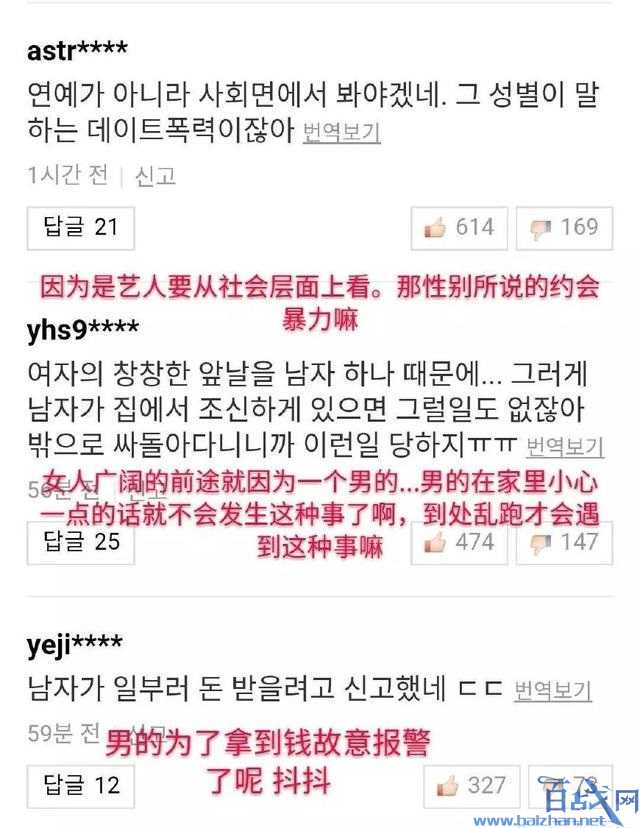The width and height of the screenshot is (640, 828).
Task: Like the astr**** comment with 614 likes
Action: (460, 228)
